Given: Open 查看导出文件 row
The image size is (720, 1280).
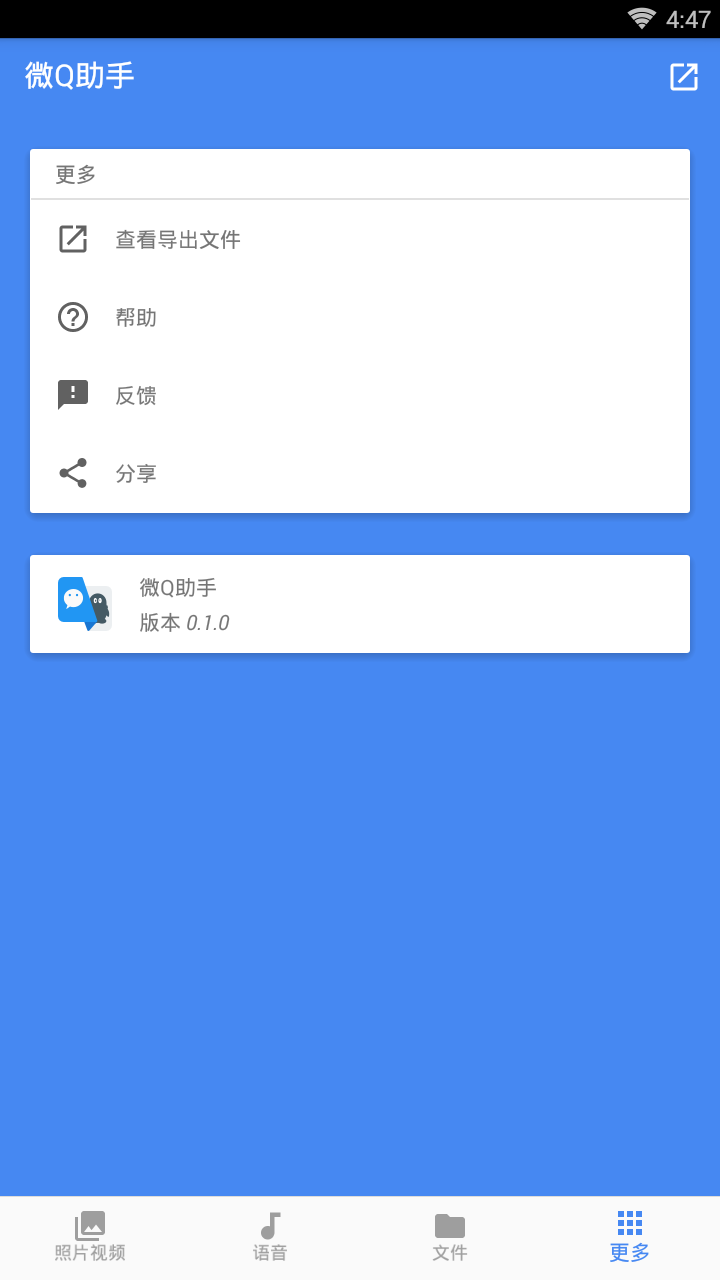Looking at the screenshot, I should tap(360, 239).
